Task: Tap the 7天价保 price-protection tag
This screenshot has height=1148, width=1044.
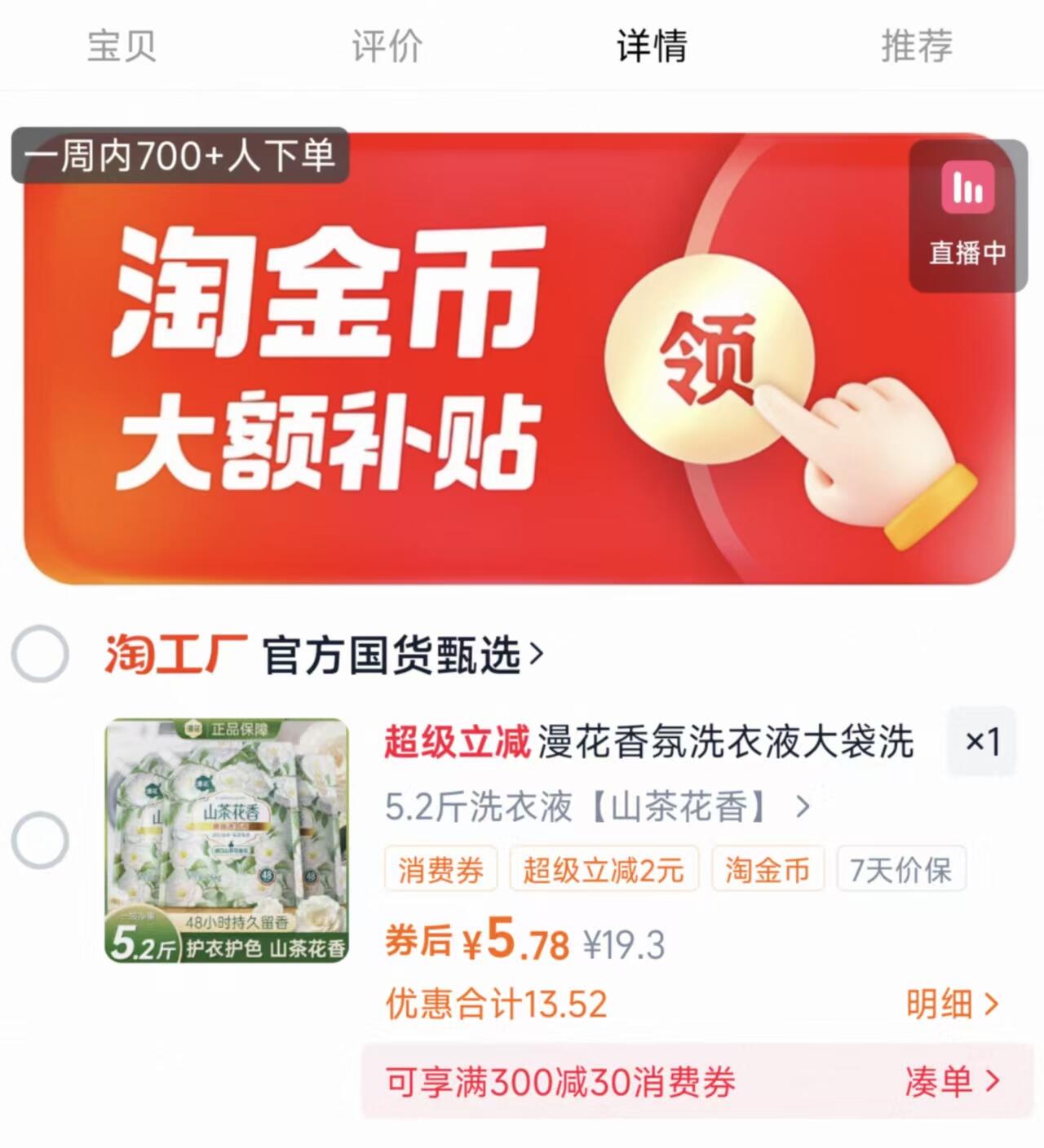Action: (900, 871)
